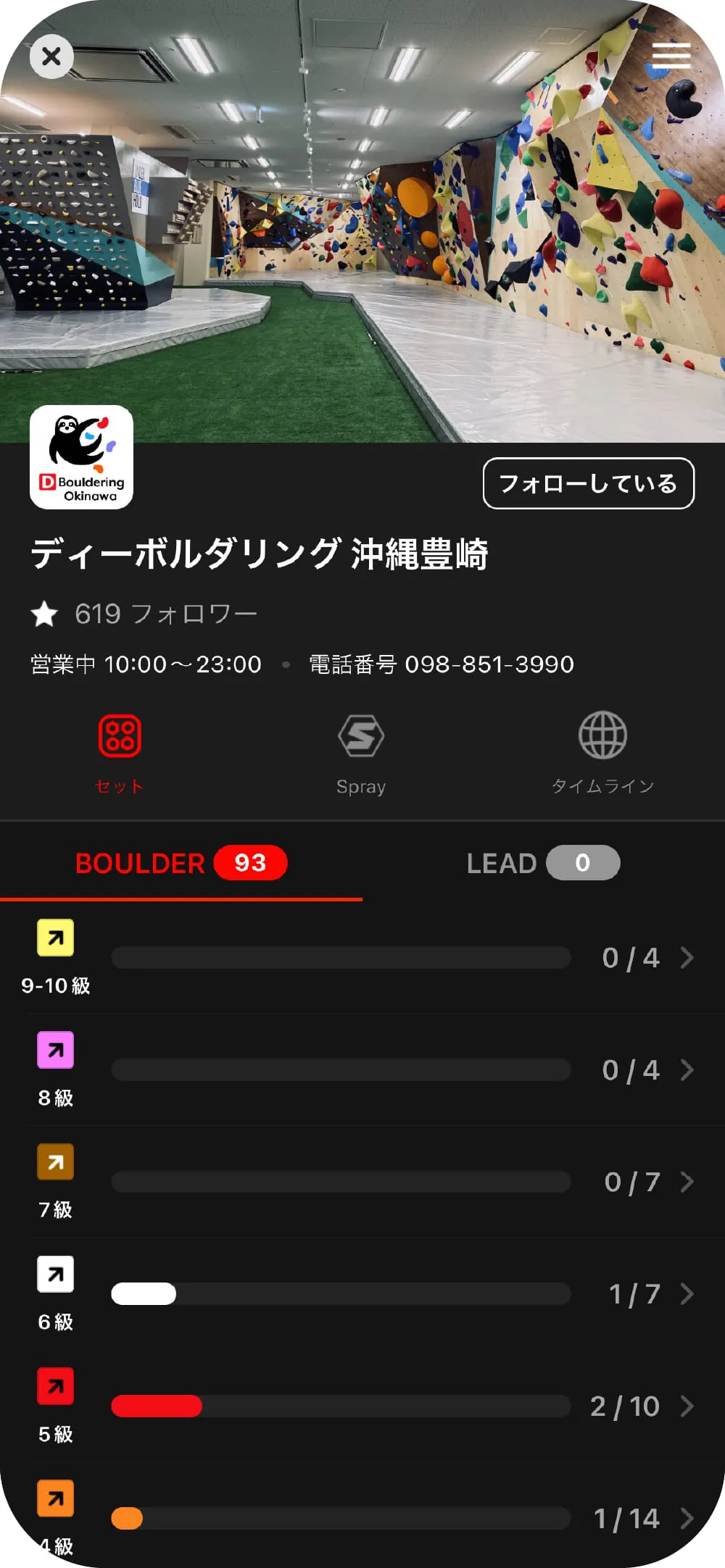Select the orange 4級 grade icon
Screen dimensions: 725x1568
54,1498
